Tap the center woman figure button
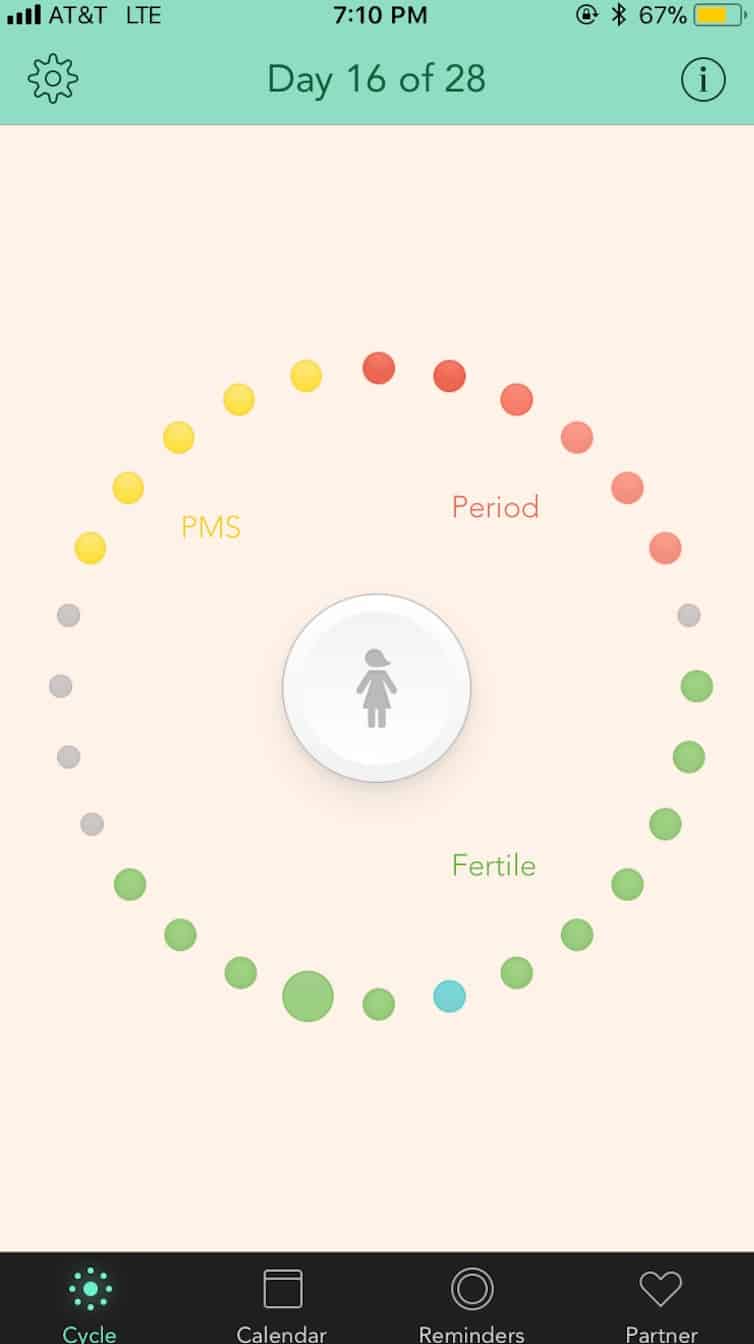The width and height of the screenshot is (754, 1344). tap(377, 687)
